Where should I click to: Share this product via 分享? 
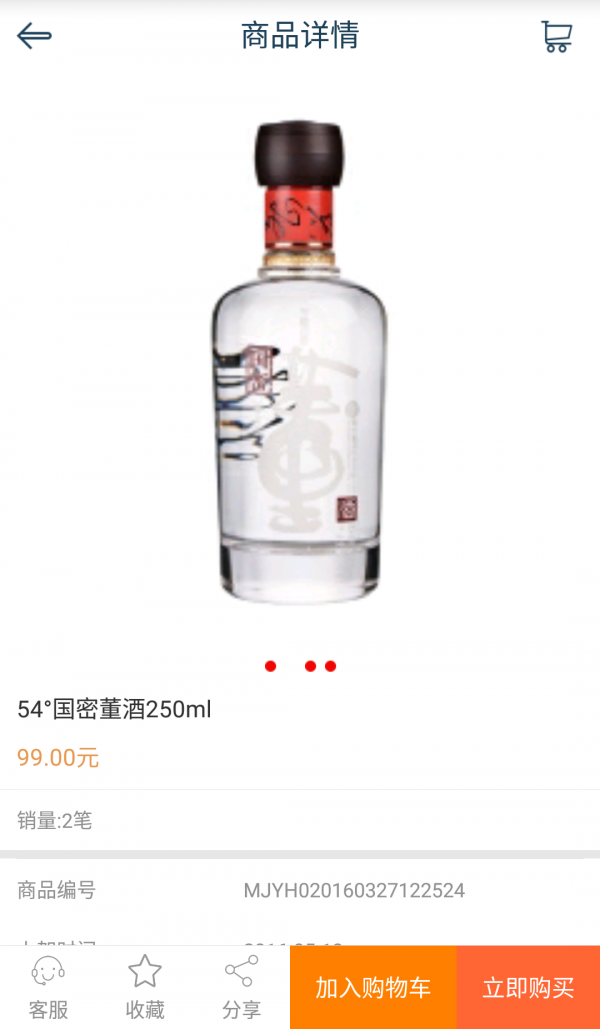tap(241, 987)
